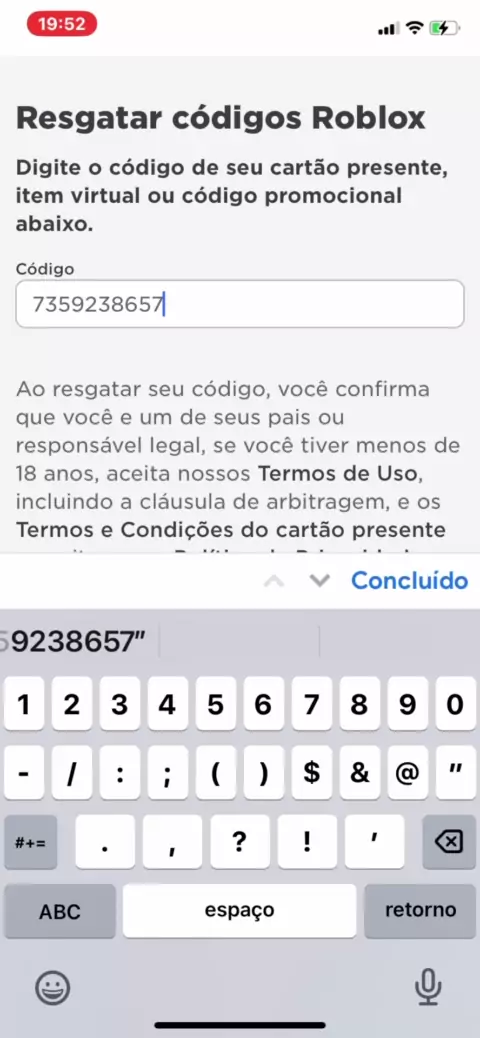Image resolution: width=480 pixels, height=1038 pixels.
Task: Jump to next field with down chevron
Action: pyautogui.click(x=320, y=581)
